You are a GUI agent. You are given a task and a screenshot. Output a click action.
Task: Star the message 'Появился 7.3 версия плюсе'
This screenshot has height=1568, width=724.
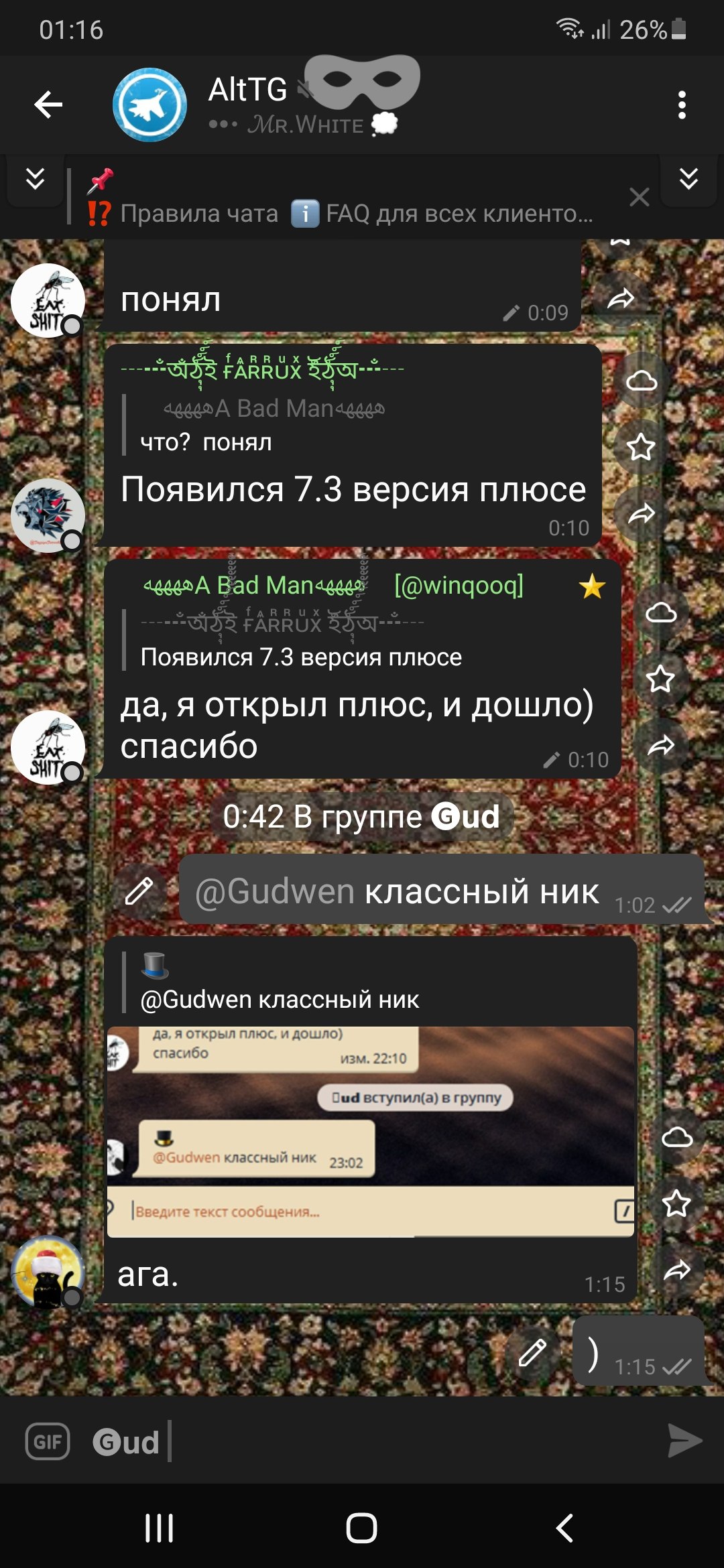642,447
